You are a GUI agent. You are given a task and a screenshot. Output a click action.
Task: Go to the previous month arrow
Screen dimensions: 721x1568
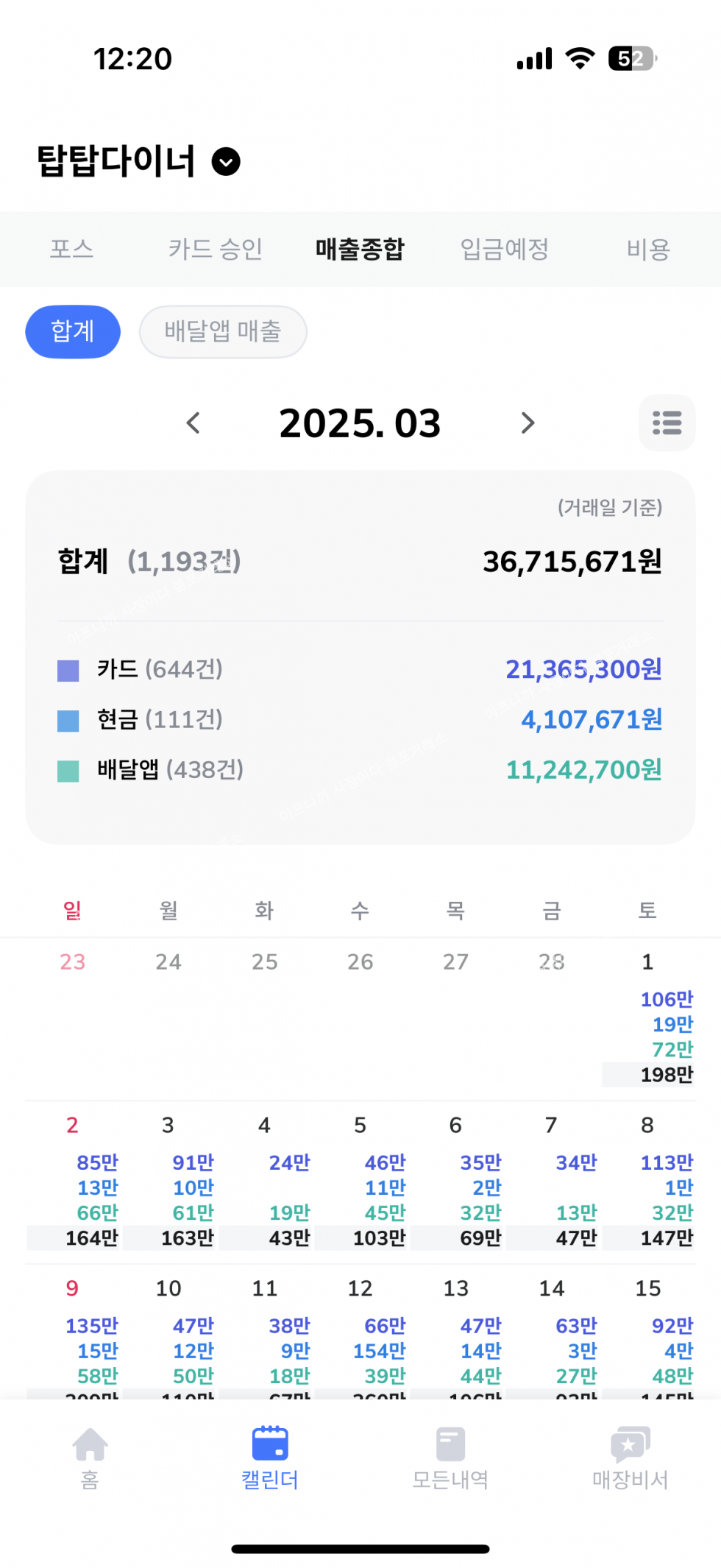[x=193, y=423]
